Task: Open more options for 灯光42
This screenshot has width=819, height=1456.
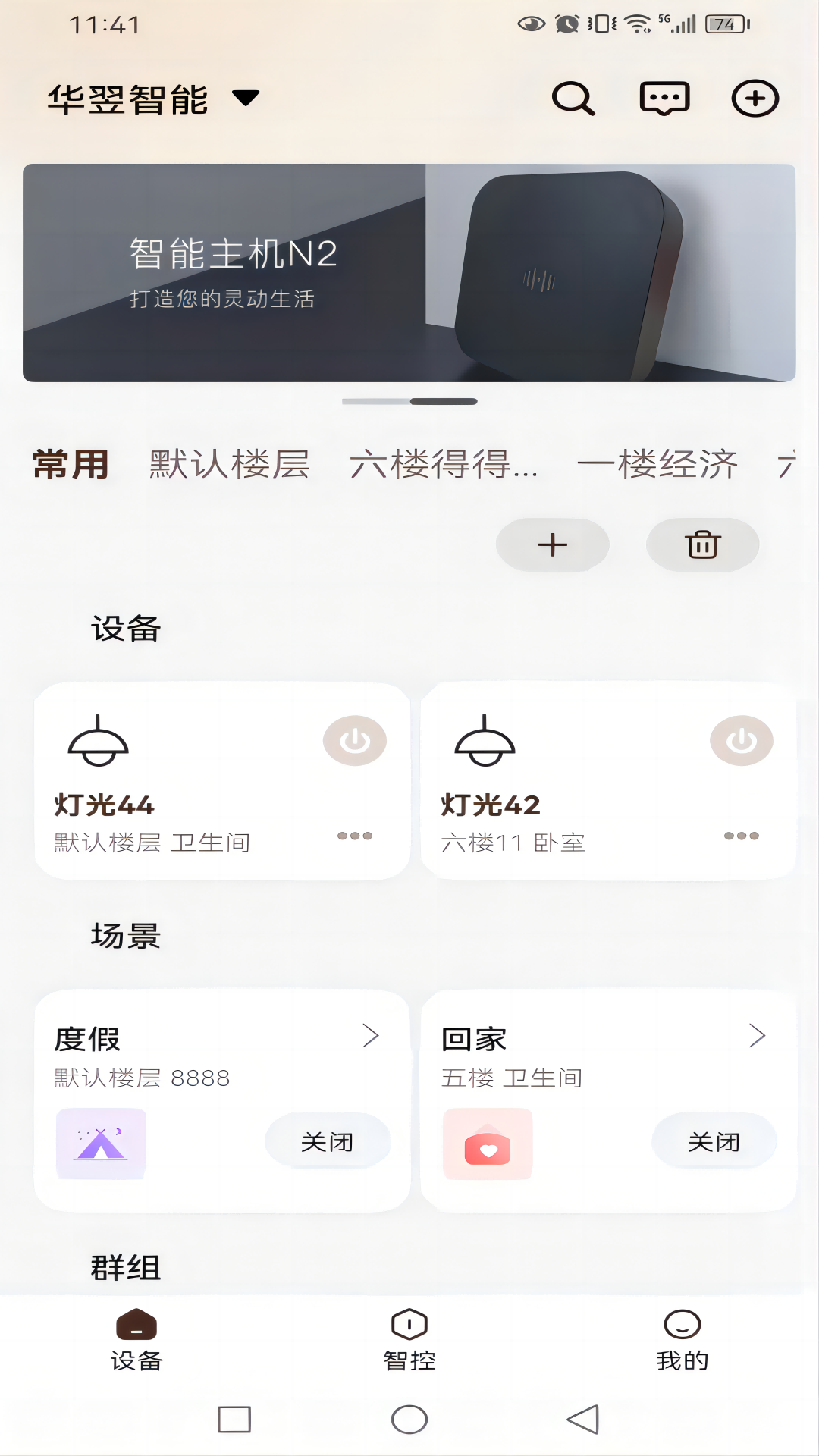Action: 741,837
